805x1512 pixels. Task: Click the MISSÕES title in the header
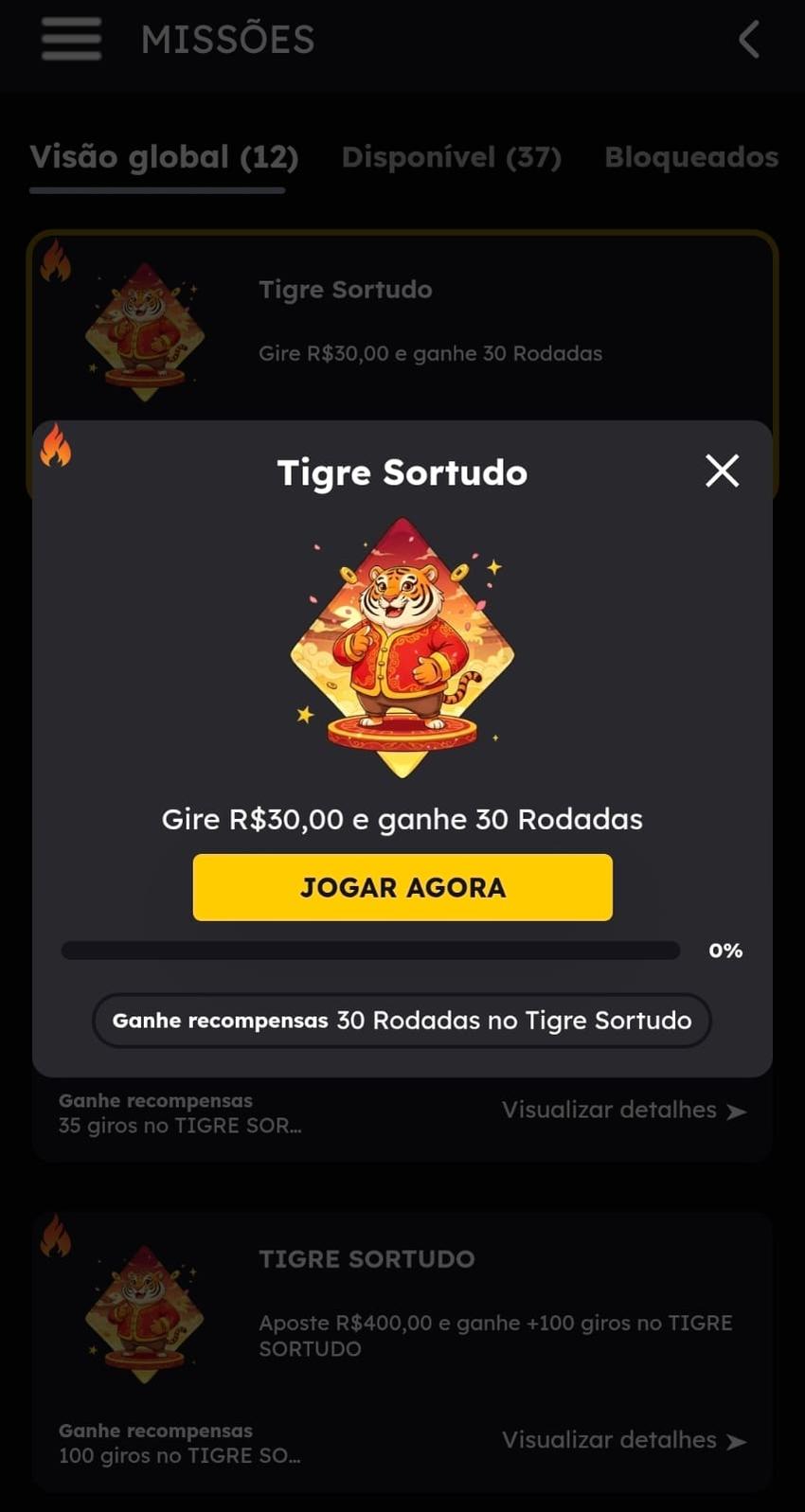227,40
